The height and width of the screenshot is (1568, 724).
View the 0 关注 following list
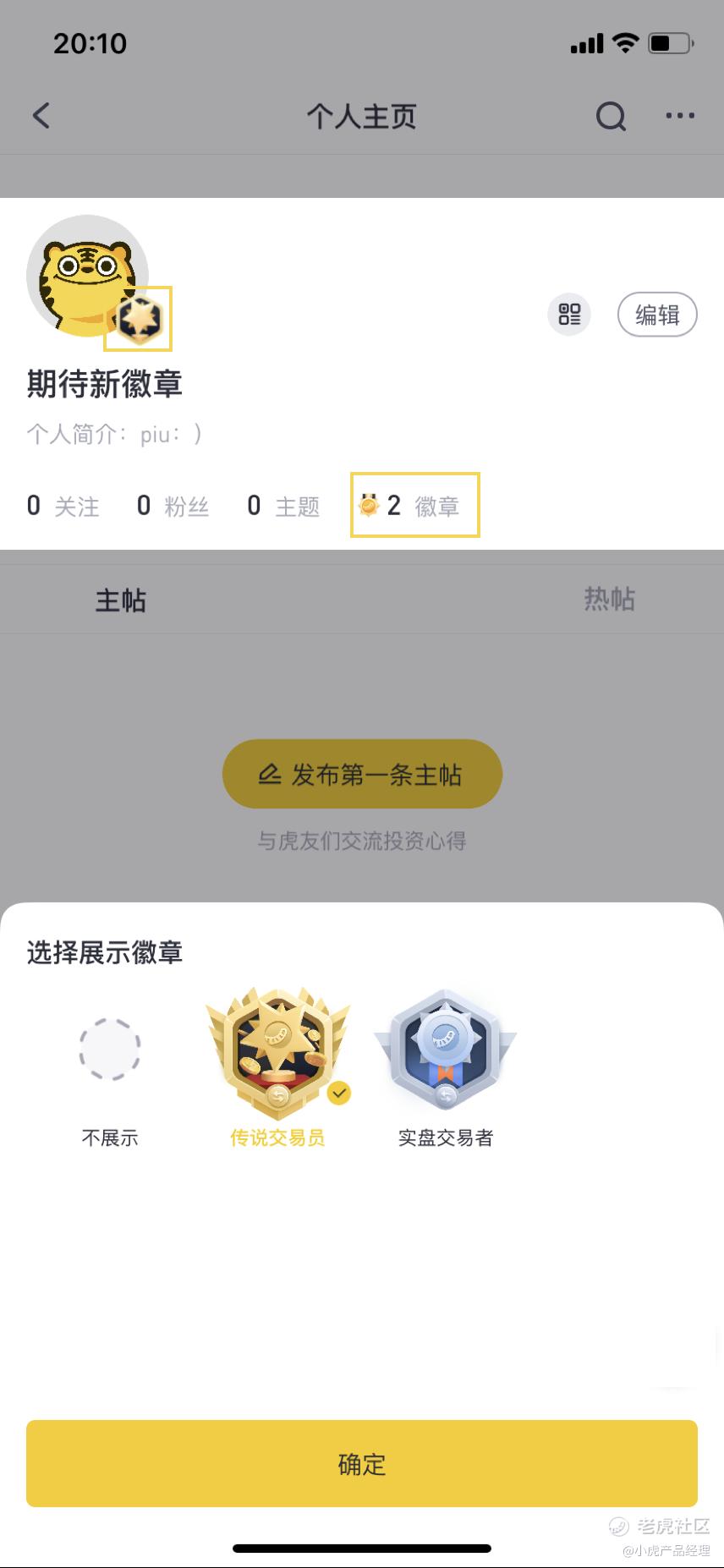(63, 506)
